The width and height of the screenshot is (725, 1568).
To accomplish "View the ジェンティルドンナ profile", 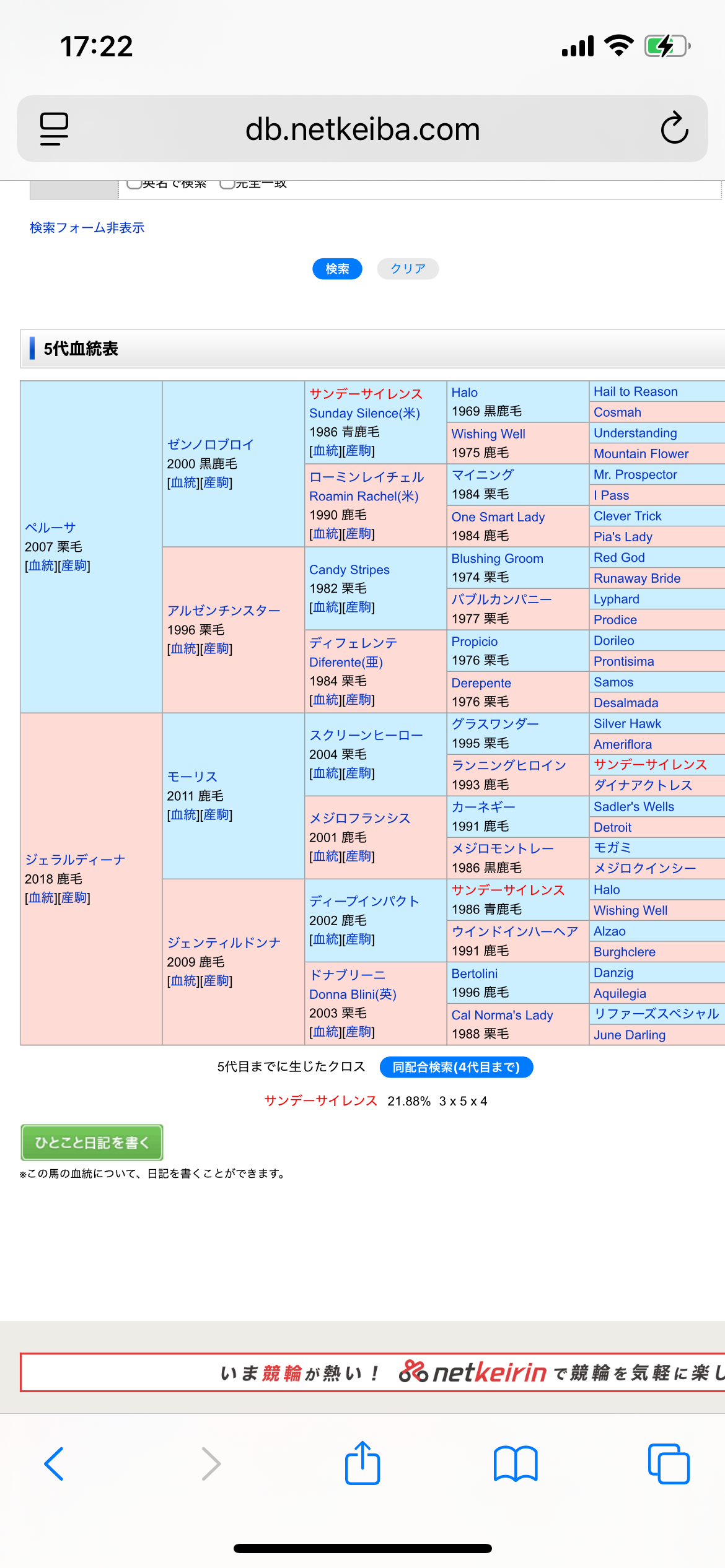I will pyautogui.click(x=224, y=943).
